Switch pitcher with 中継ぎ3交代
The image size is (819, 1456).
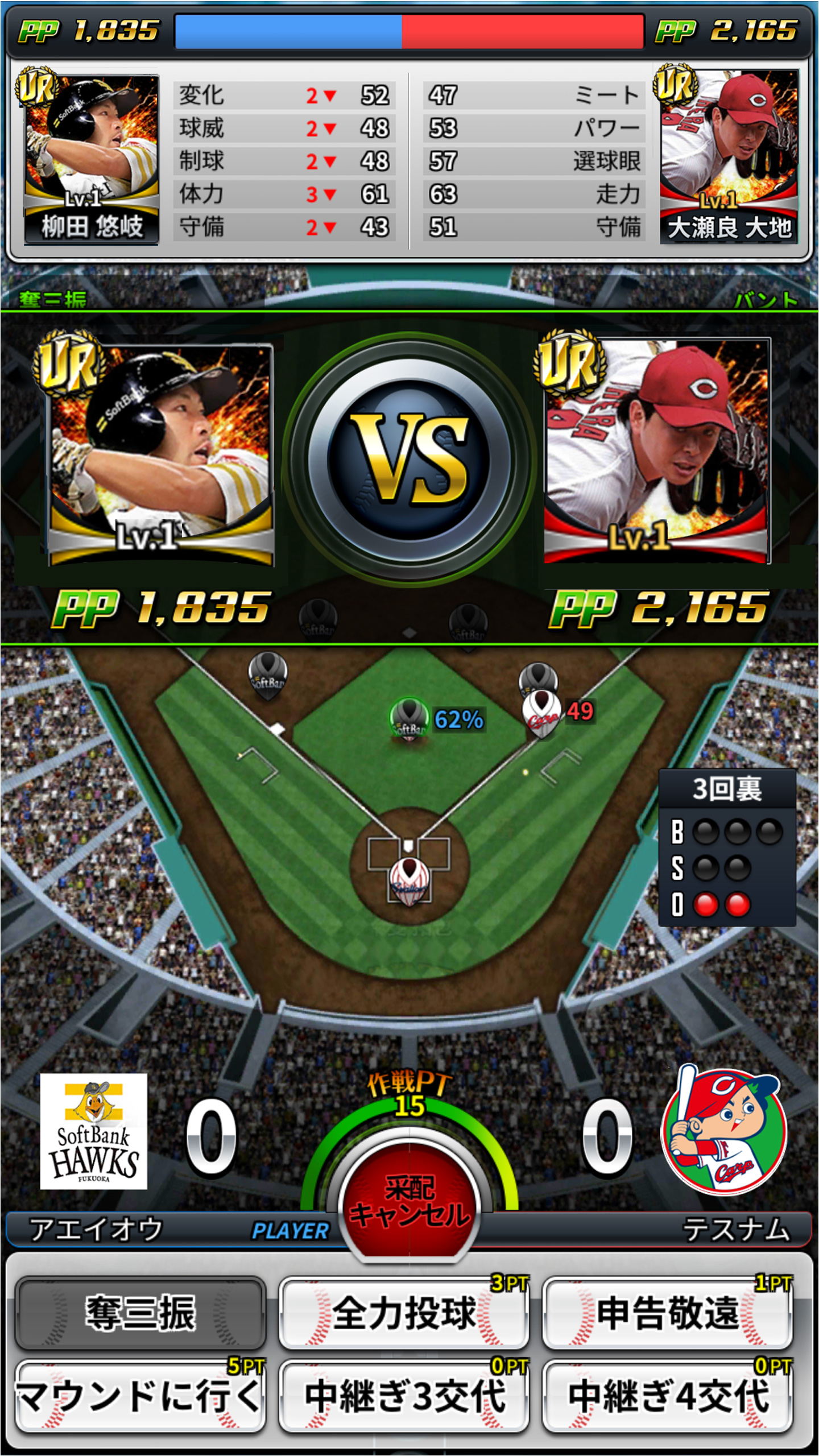tap(404, 1397)
